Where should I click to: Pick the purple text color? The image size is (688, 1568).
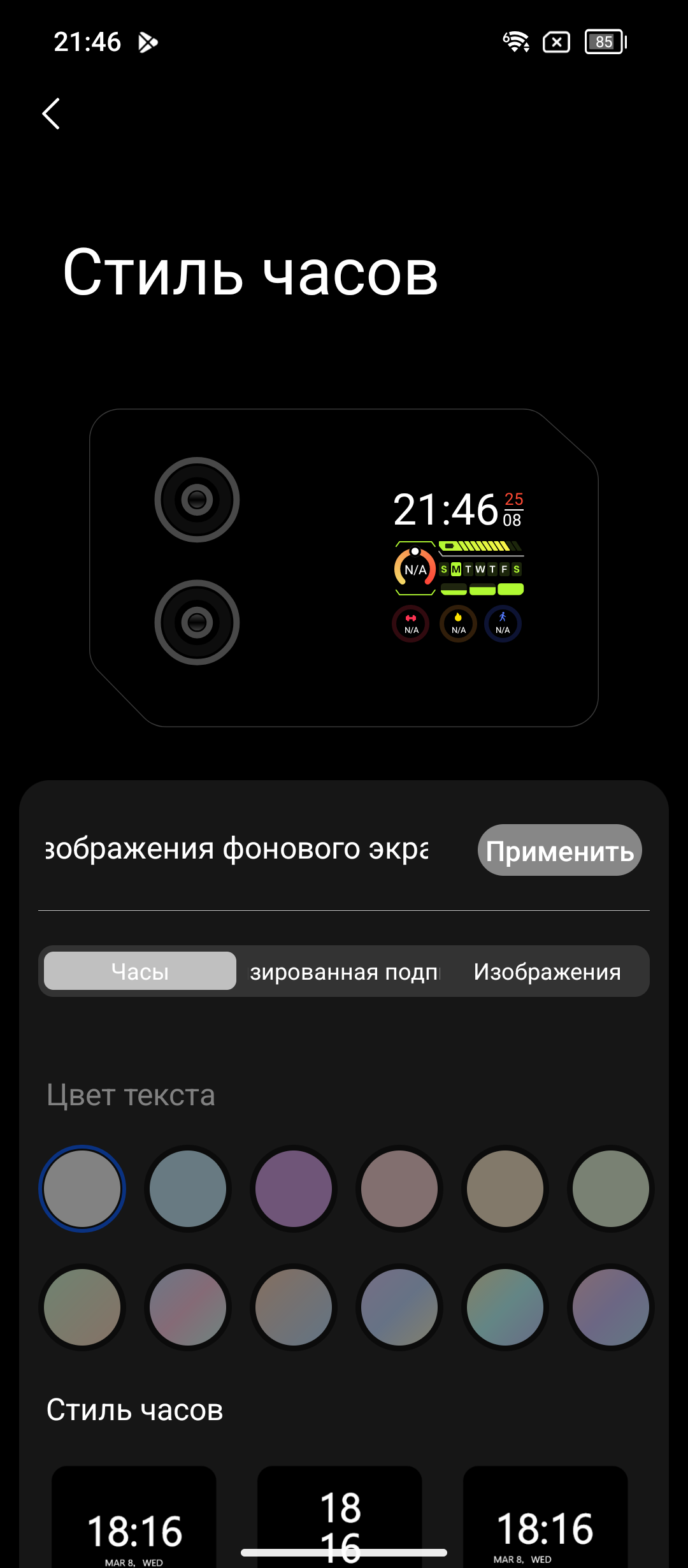pos(294,1189)
